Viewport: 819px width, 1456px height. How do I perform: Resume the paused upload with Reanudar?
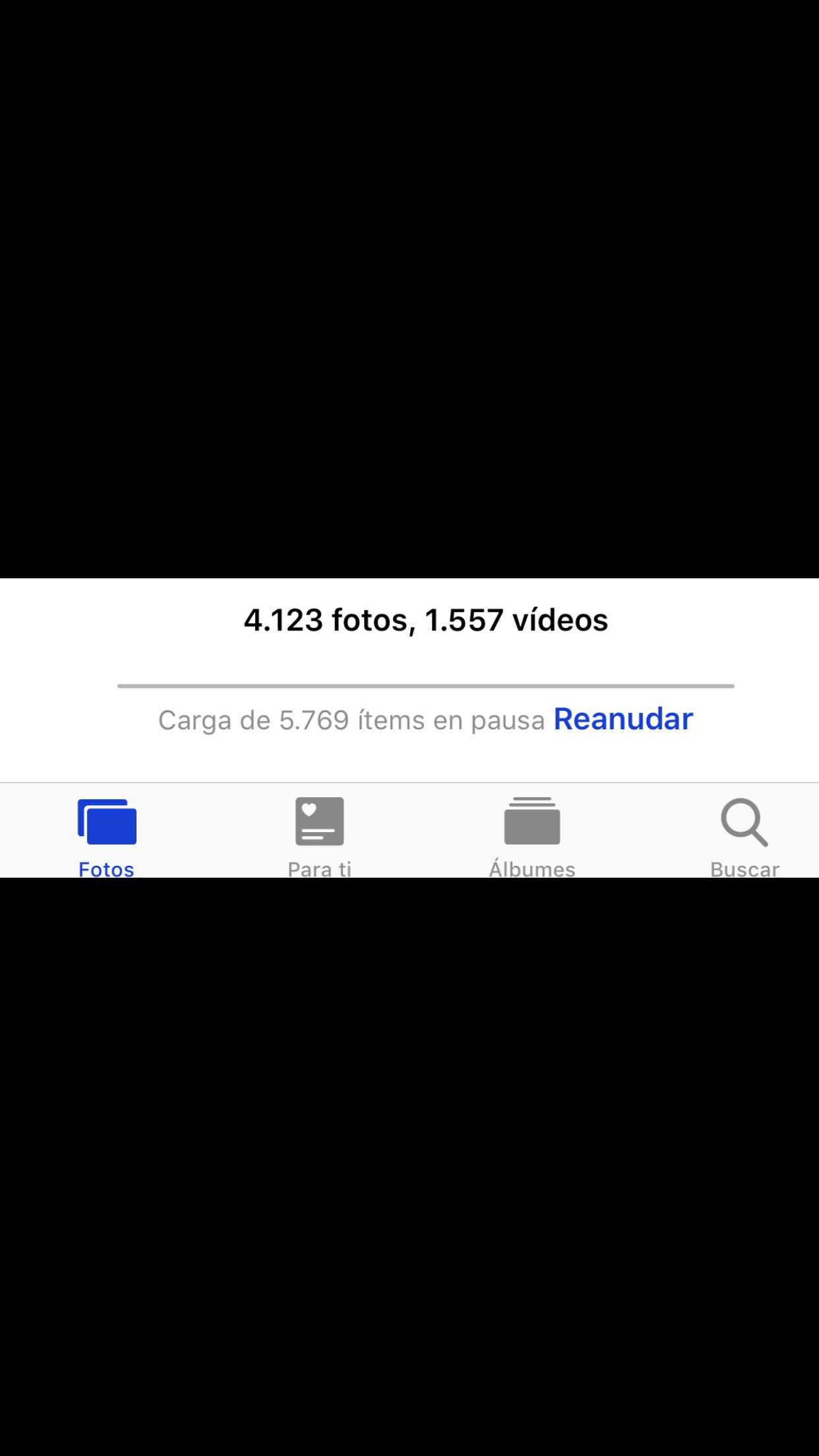[622, 719]
